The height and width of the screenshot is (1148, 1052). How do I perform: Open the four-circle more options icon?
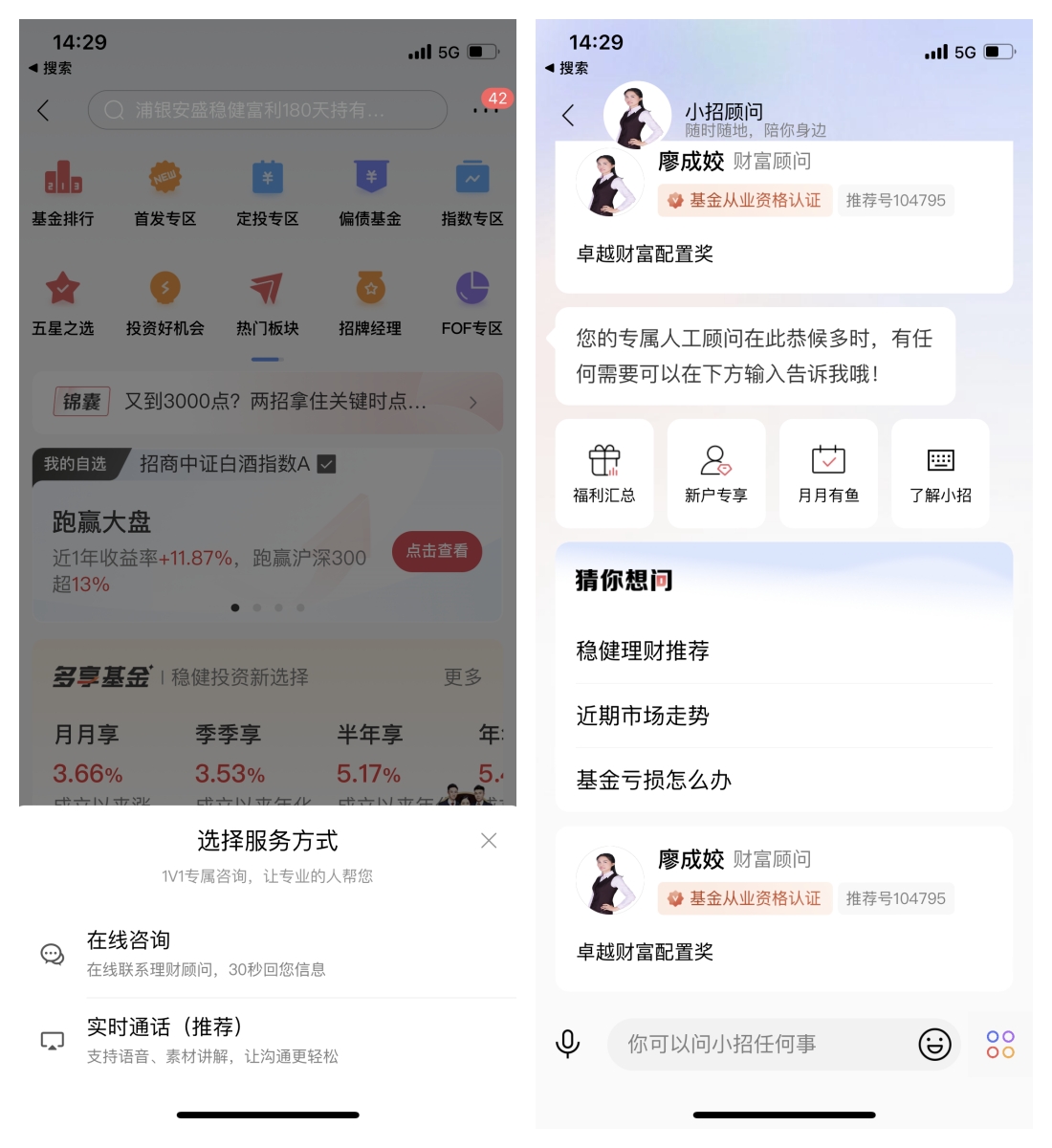[1000, 1044]
